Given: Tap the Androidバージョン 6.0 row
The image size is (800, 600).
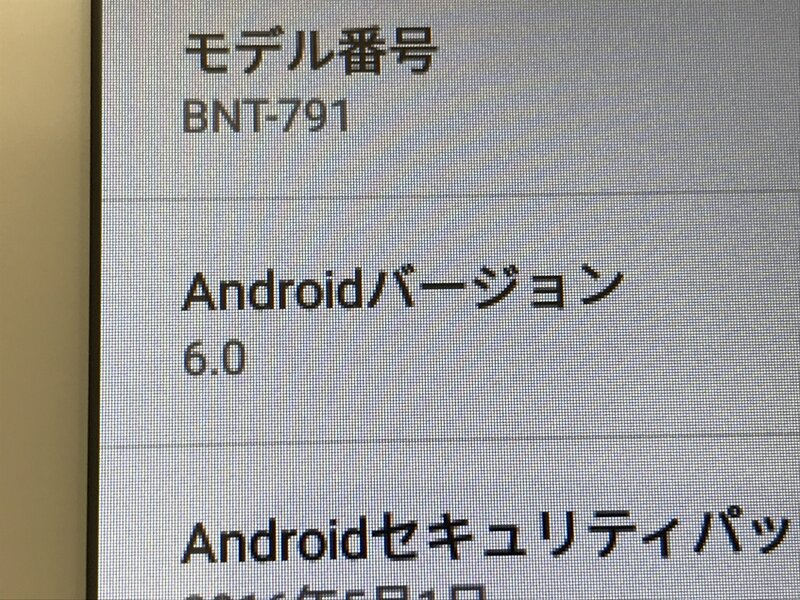Looking at the screenshot, I should [400, 320].
